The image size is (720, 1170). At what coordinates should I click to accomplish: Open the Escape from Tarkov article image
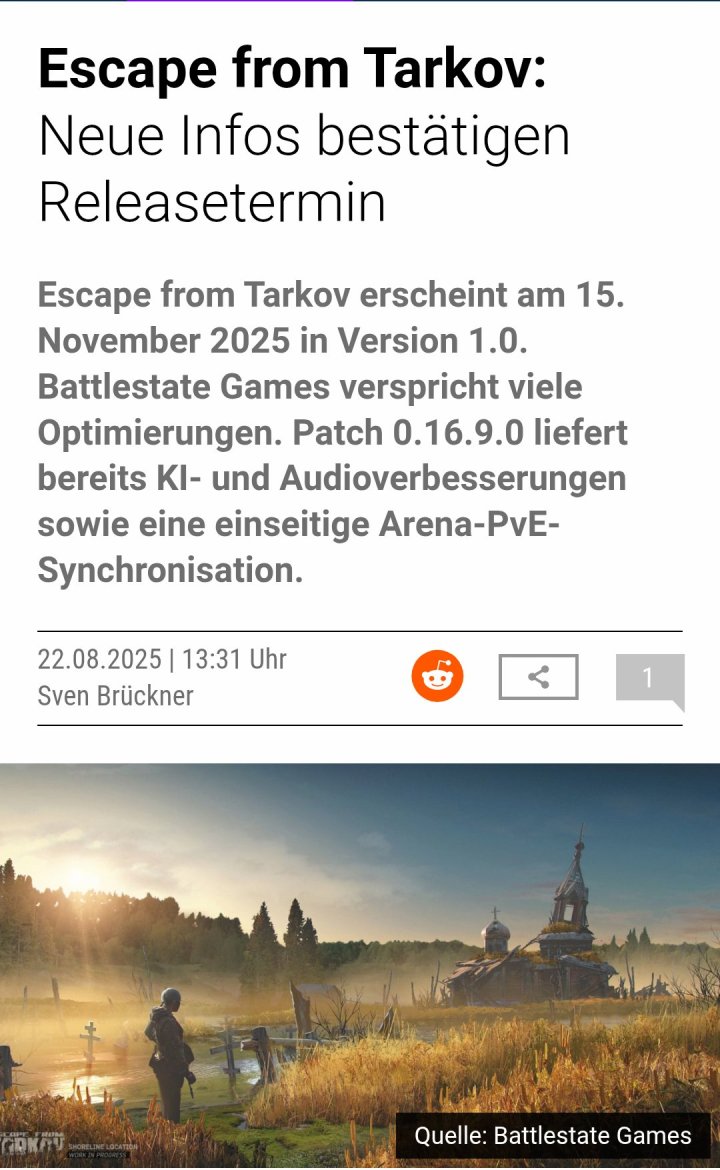(x=360, y=960)
